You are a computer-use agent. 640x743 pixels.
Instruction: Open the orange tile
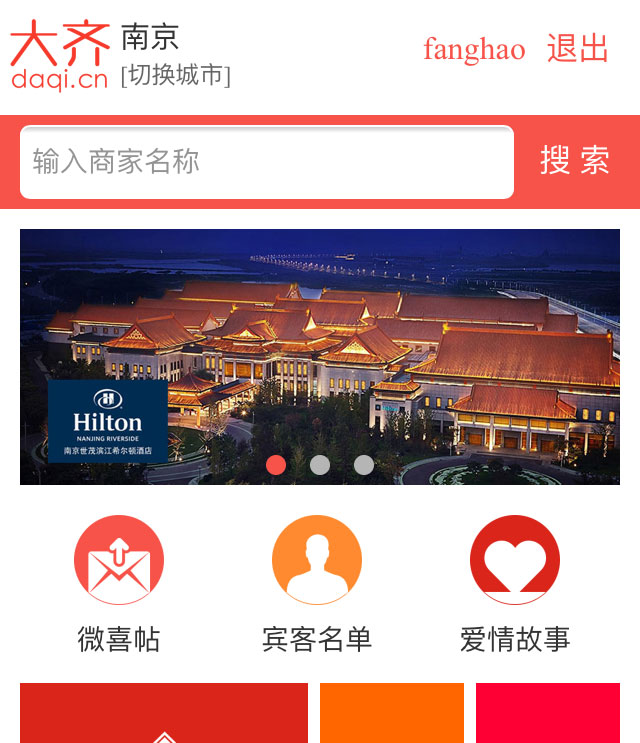point(392,714)
